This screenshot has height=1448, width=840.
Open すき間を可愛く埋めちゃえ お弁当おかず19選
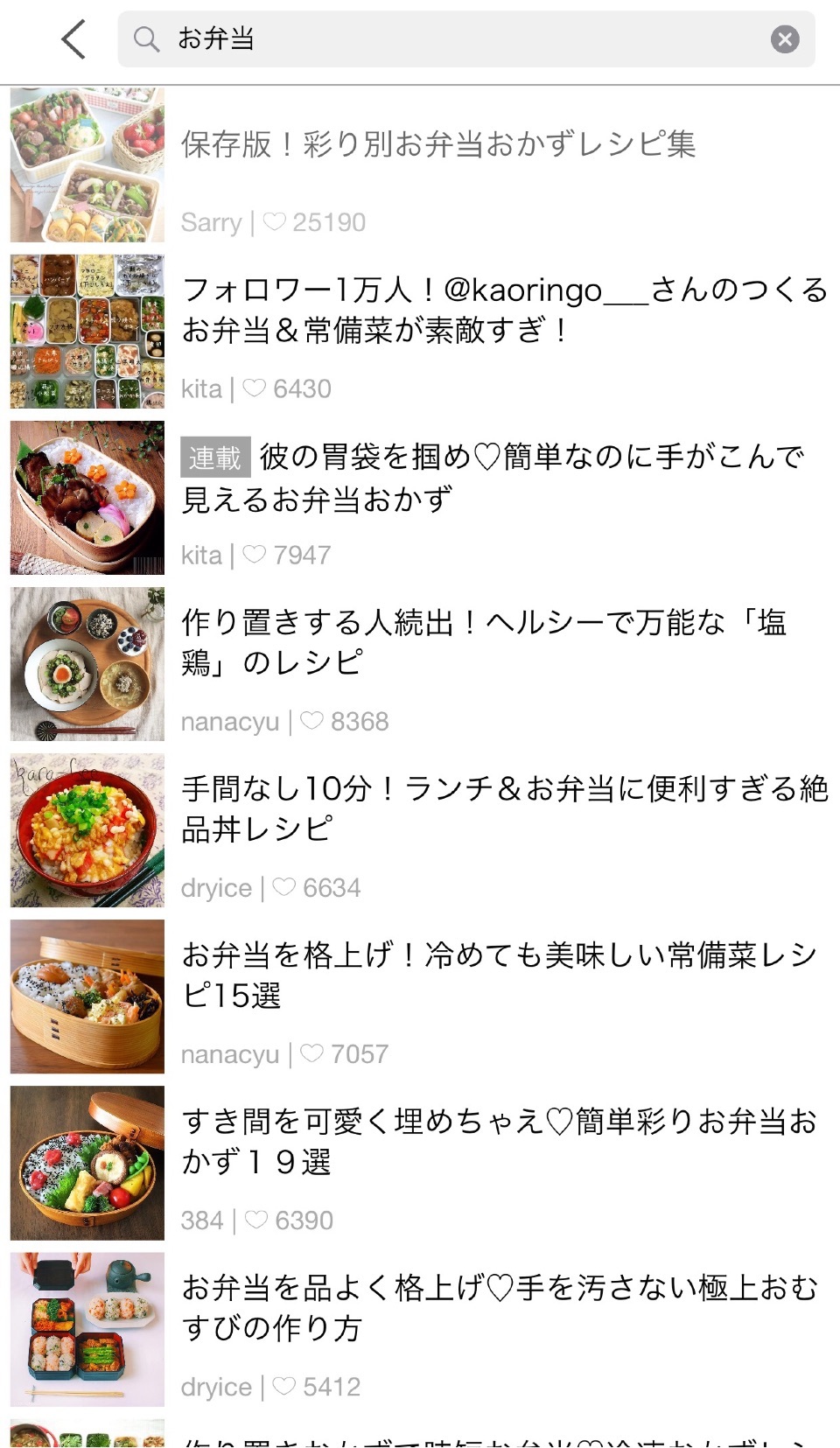pos(499,1141)
